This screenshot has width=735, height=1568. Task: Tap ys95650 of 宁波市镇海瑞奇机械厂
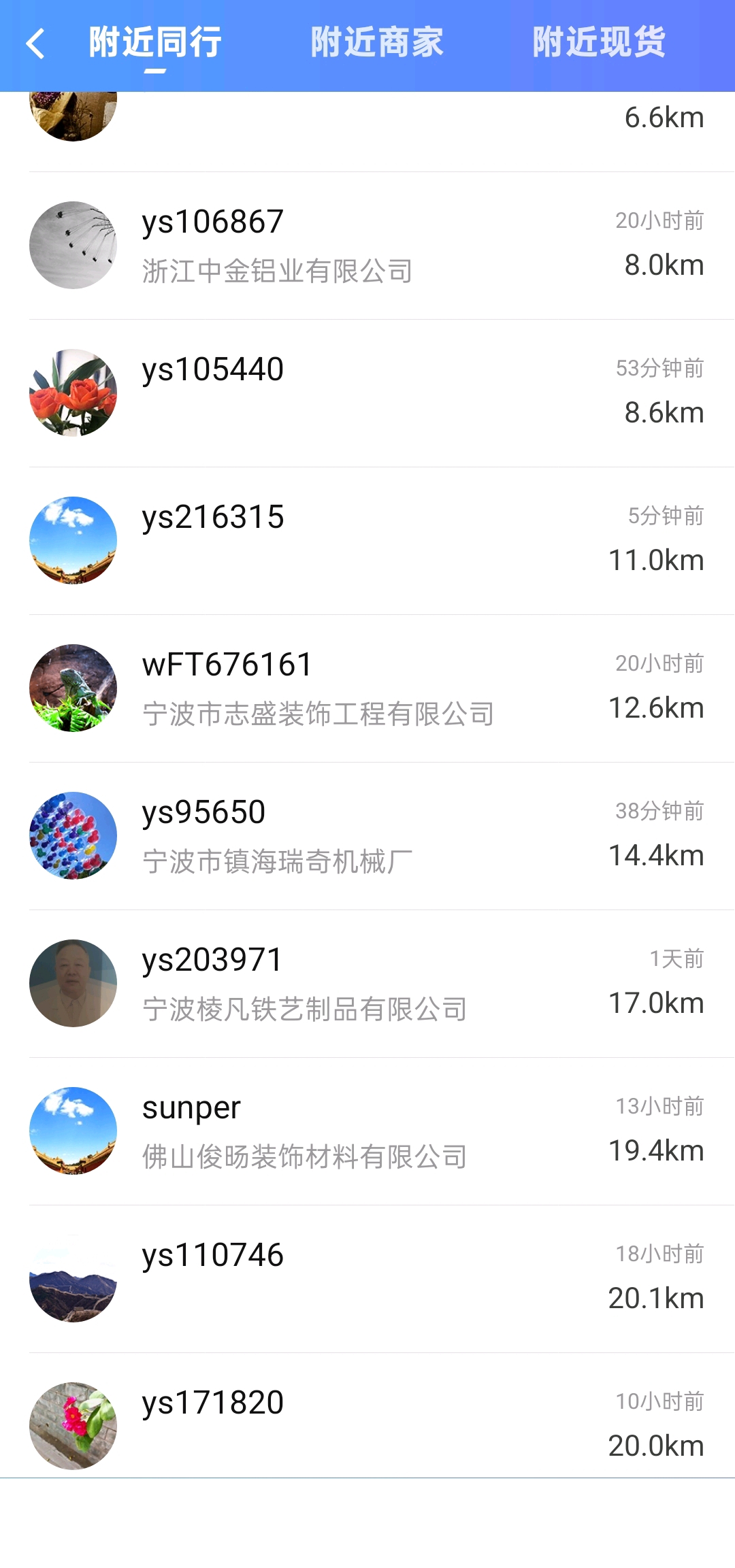click(367, 836)
